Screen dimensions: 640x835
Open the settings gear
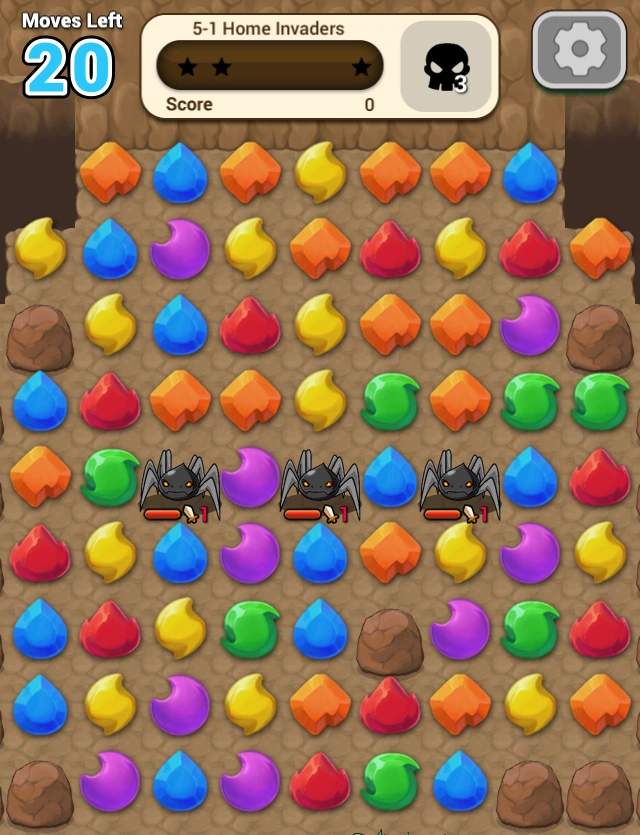click(x=580, y=50)
